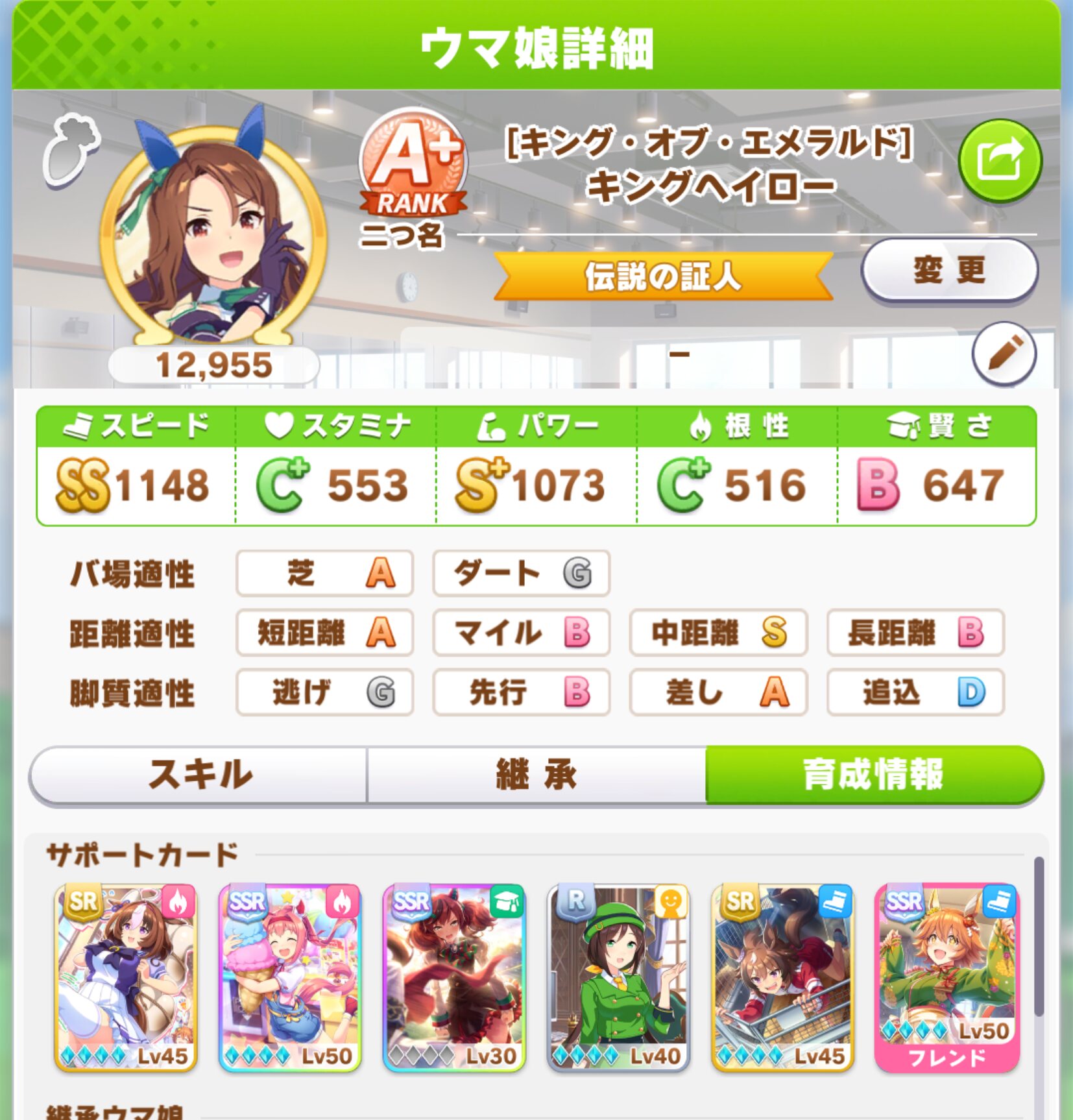The height and width of the screenshot is (1120, 1073).
Task: Open the SSR Lv30 wisdom support card
Action: [x=454, y=977]
